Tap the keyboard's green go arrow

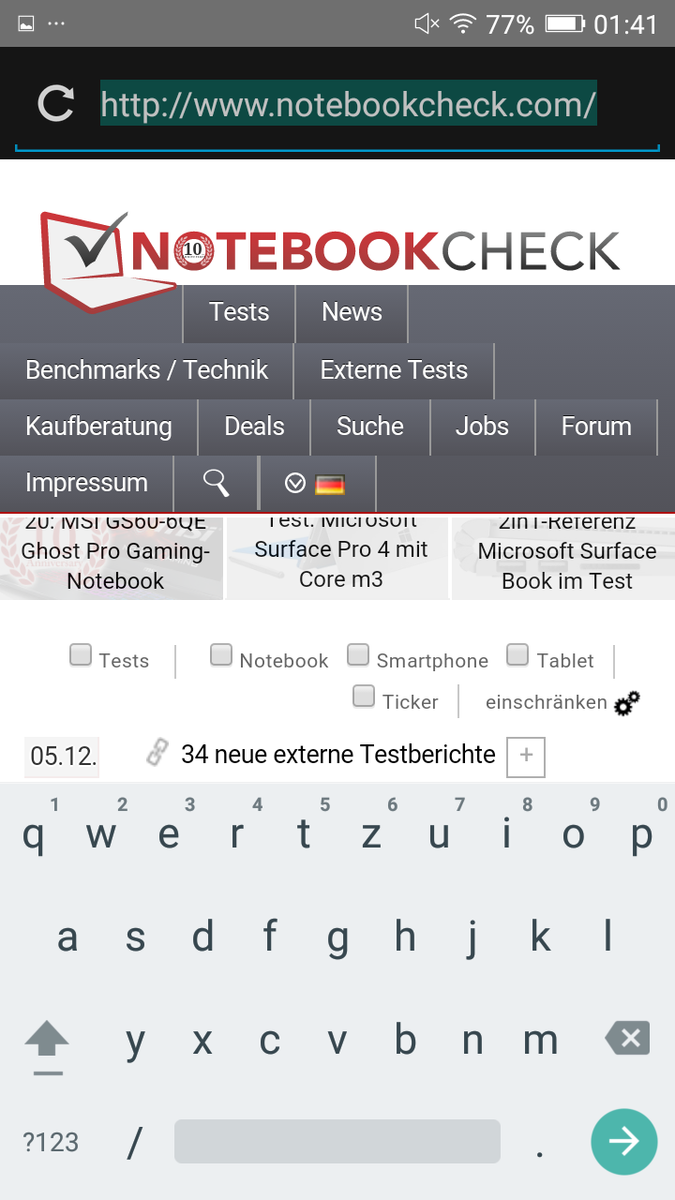[x=624, y=1141]
